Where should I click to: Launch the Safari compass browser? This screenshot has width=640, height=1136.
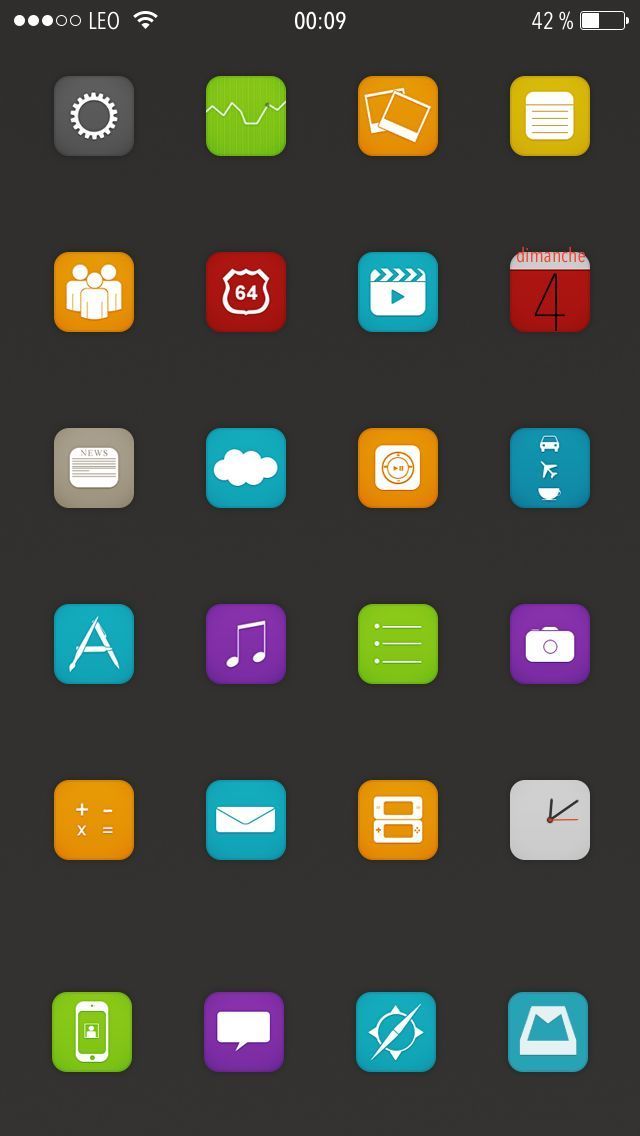pos(396,1032)
